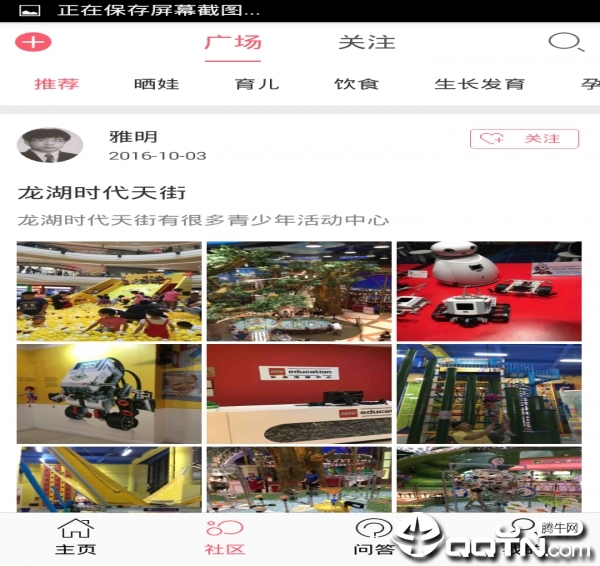Open the 育儿 category

(256, 84)
